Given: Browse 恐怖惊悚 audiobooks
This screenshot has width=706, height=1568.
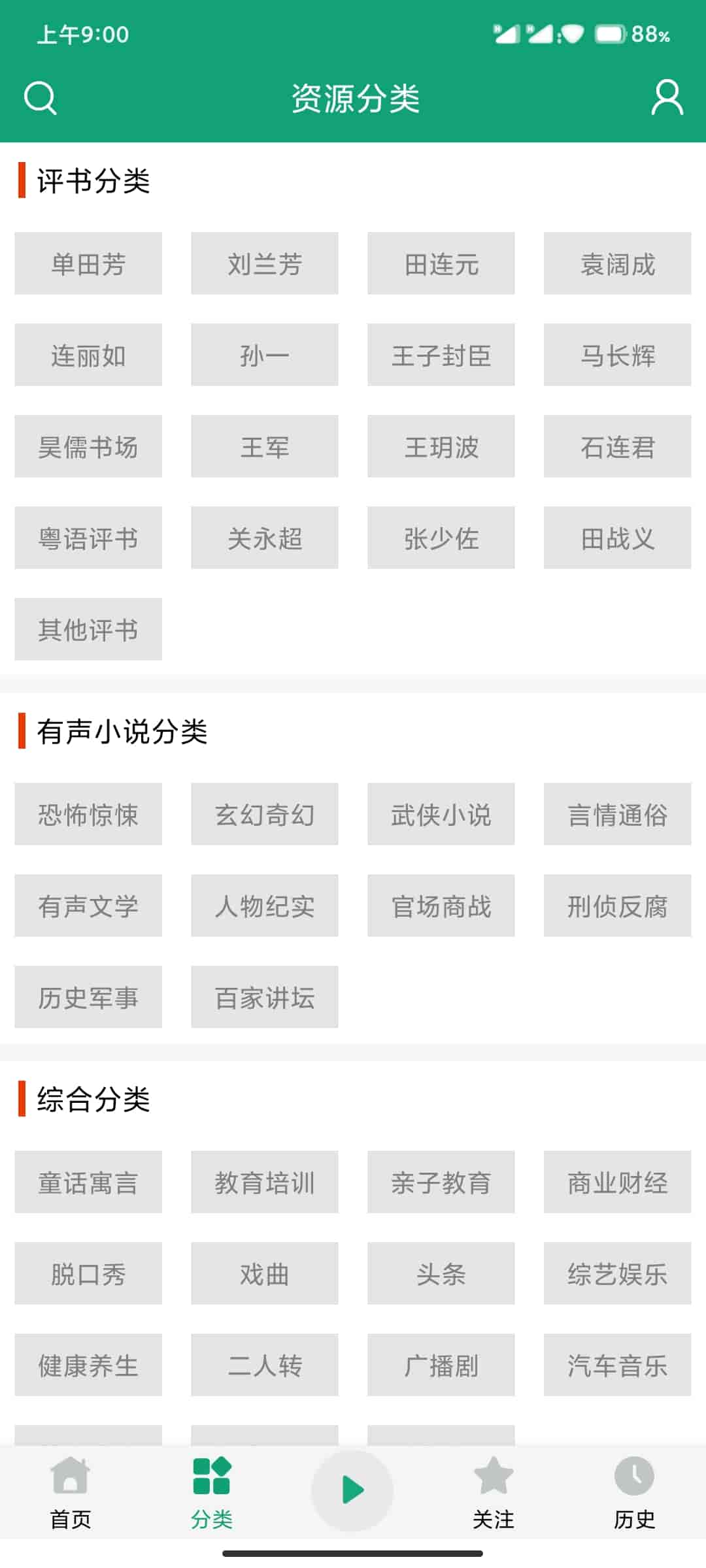Looking at the screenshot, I should [x=88, y=815].
